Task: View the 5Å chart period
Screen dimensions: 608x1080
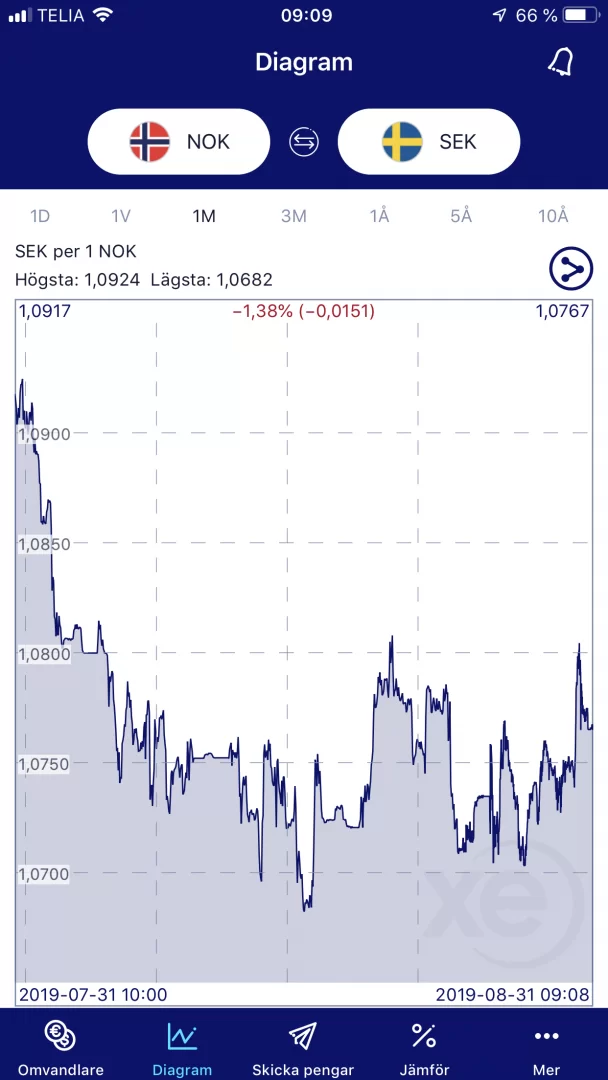Action: click(461, 216)
